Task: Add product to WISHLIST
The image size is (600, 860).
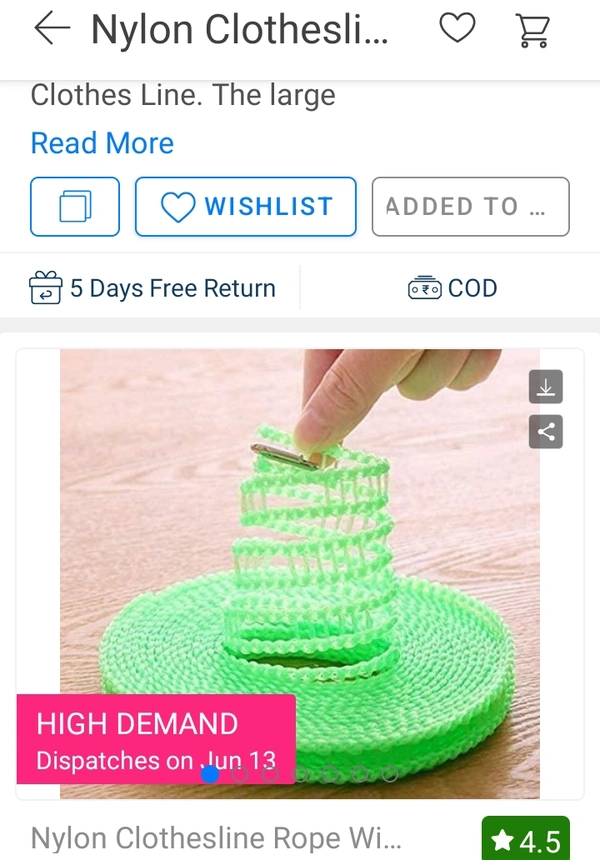Action: 246,207
